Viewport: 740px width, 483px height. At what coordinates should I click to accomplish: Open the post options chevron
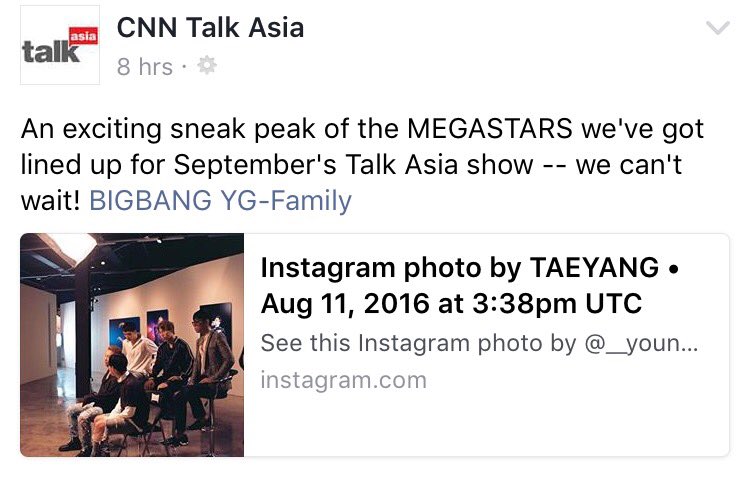point(717,29)
